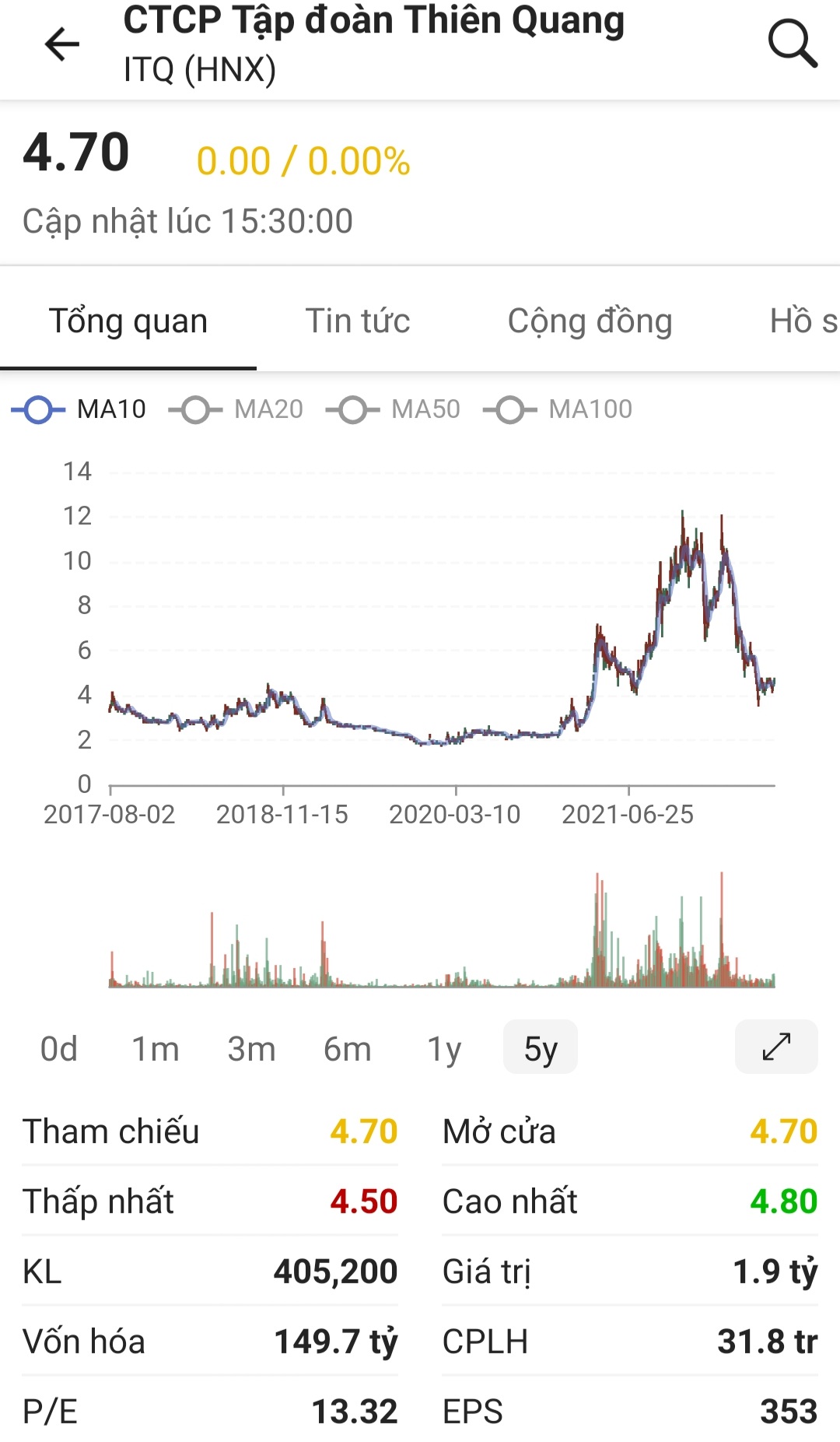Viewport: 840px width, 1442px height.
Task: Toggle the MA10 line on chart
Action: pyautogui.click(x=79, y=409)
